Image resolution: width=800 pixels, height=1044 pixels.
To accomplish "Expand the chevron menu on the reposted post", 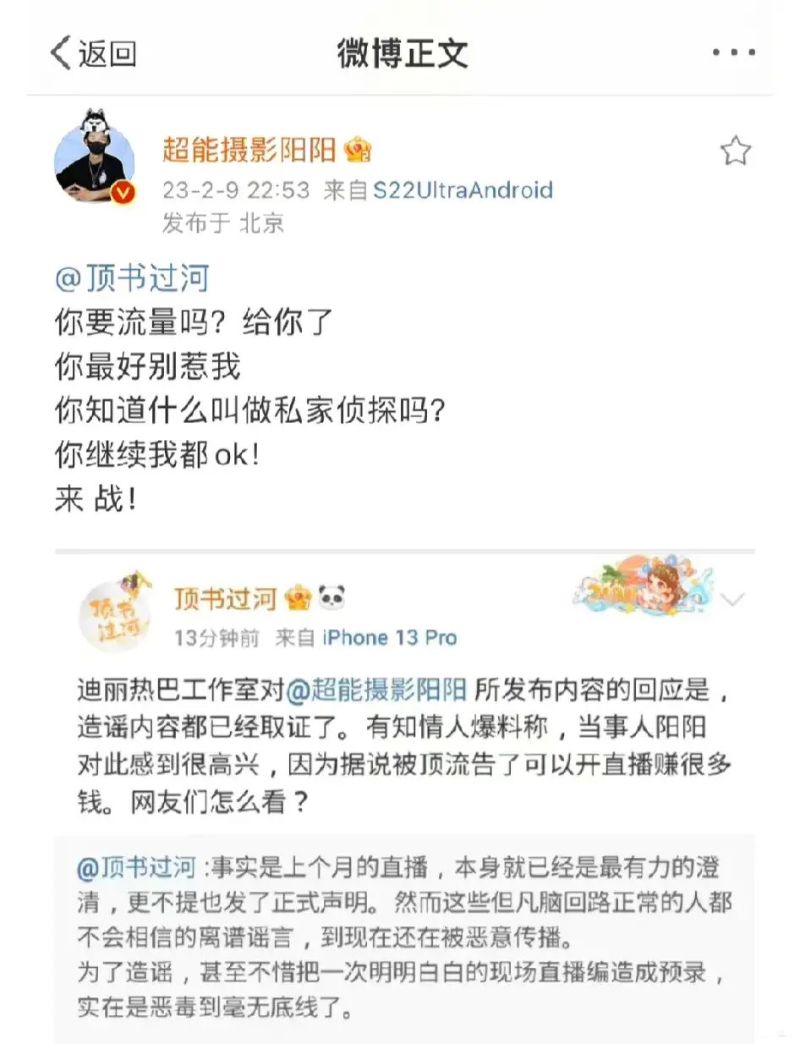I will point(733,600).
